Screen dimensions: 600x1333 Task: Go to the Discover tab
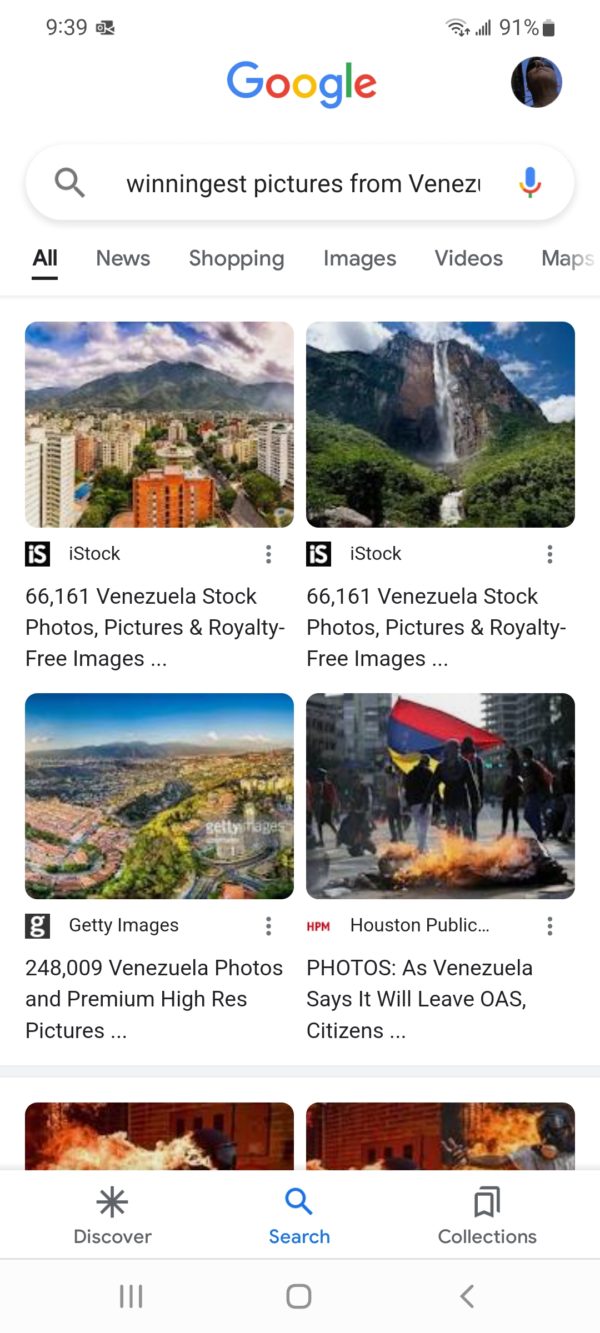(x=112, y=1216)
